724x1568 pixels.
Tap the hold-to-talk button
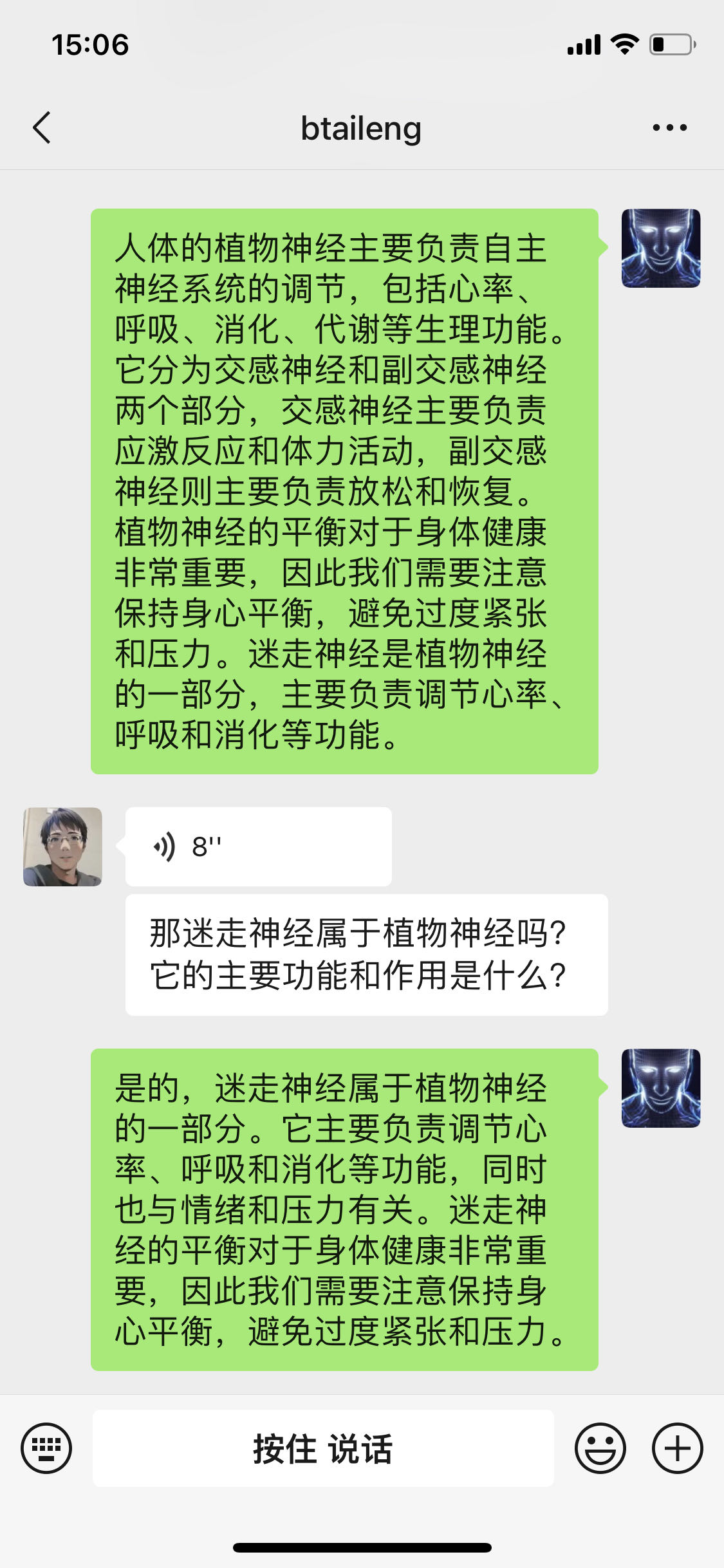(323, 1448)
